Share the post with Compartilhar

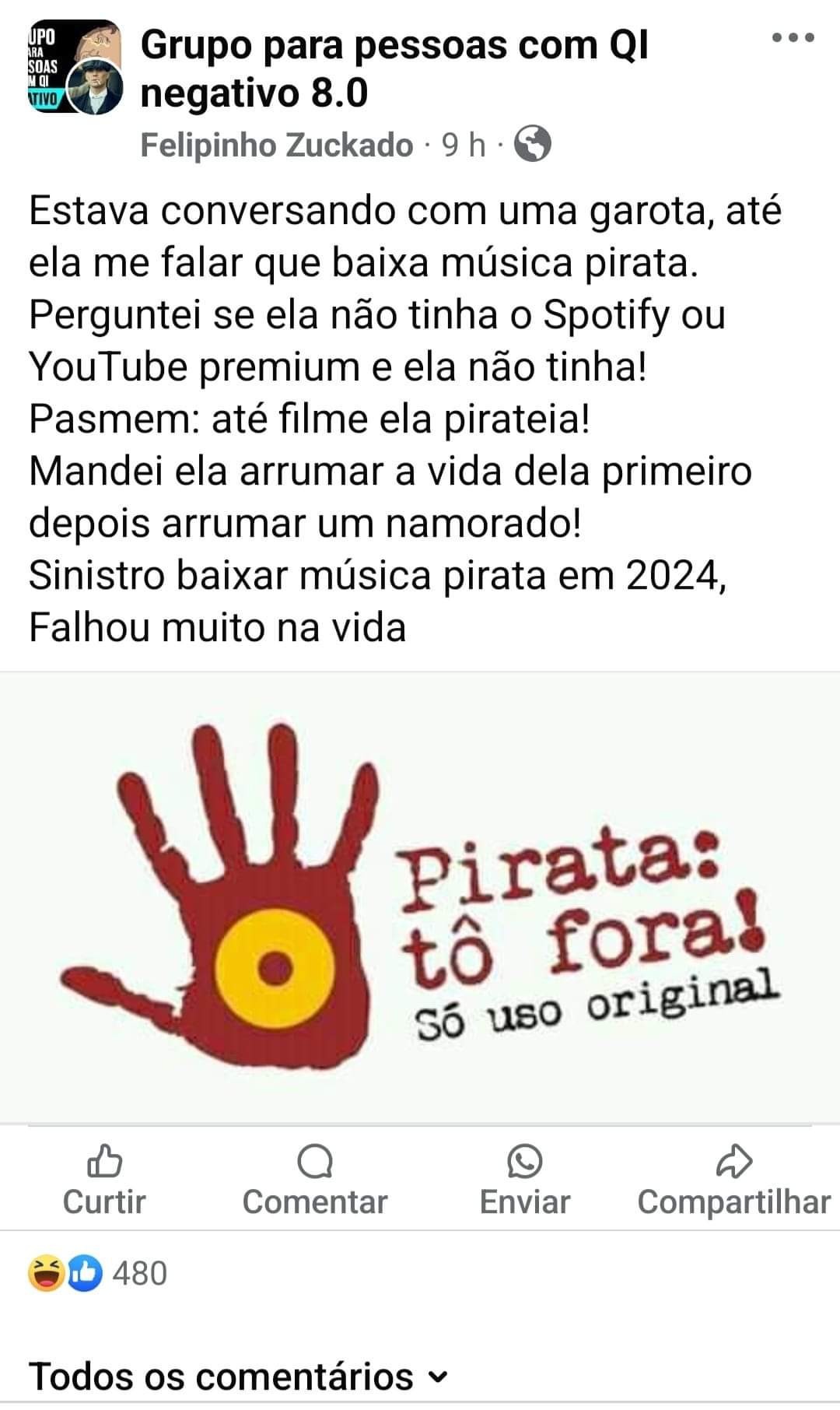(733, 1180)
